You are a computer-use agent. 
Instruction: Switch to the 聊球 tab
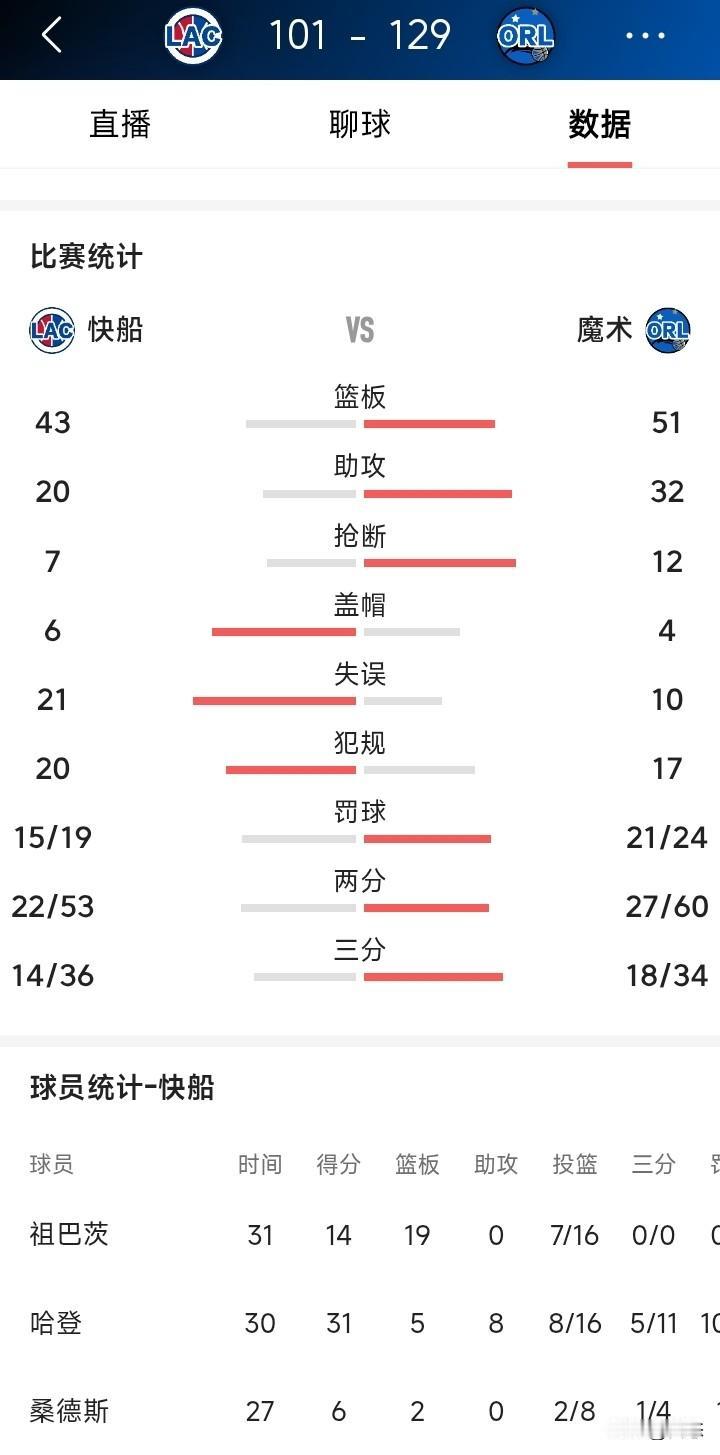pyautogui.click(x=360, y=124)
